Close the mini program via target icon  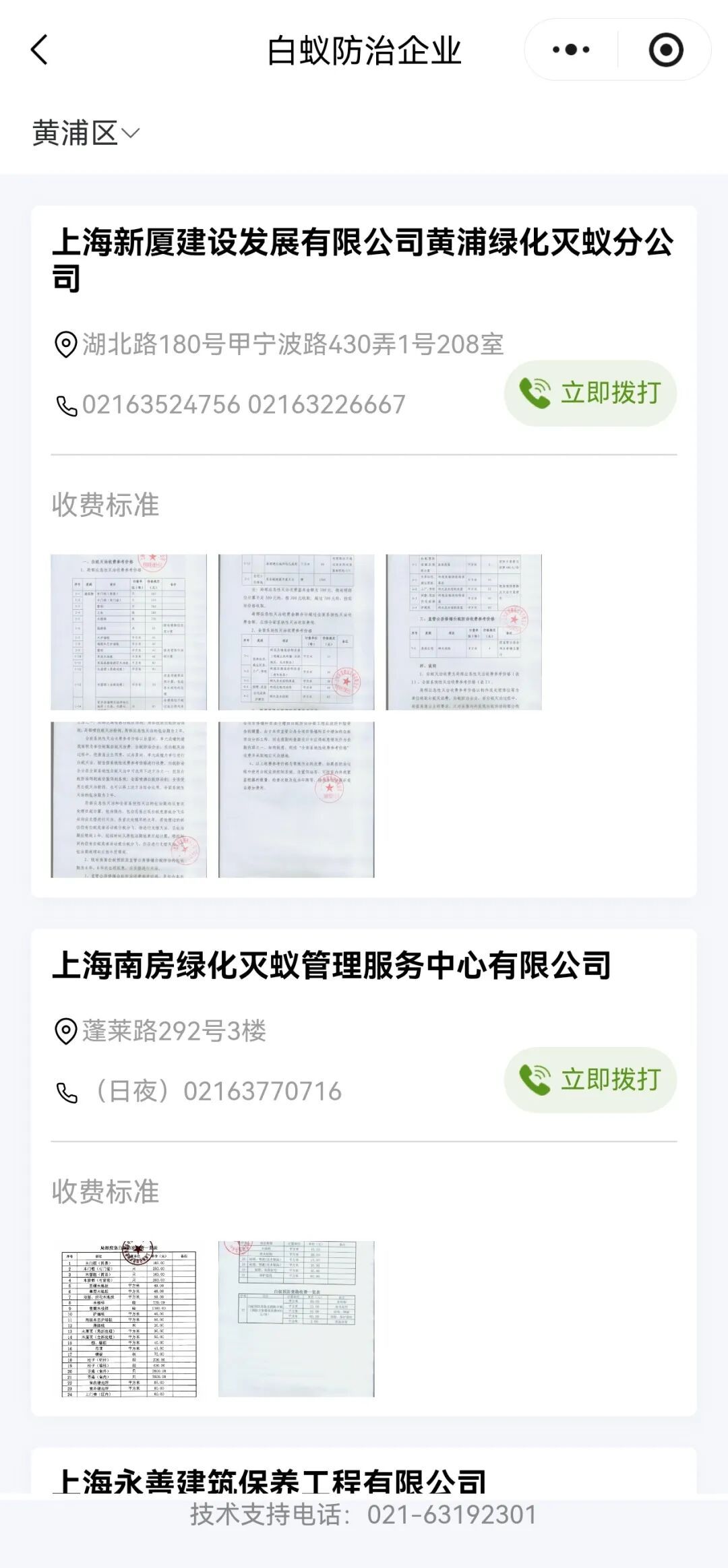(665, 50)
